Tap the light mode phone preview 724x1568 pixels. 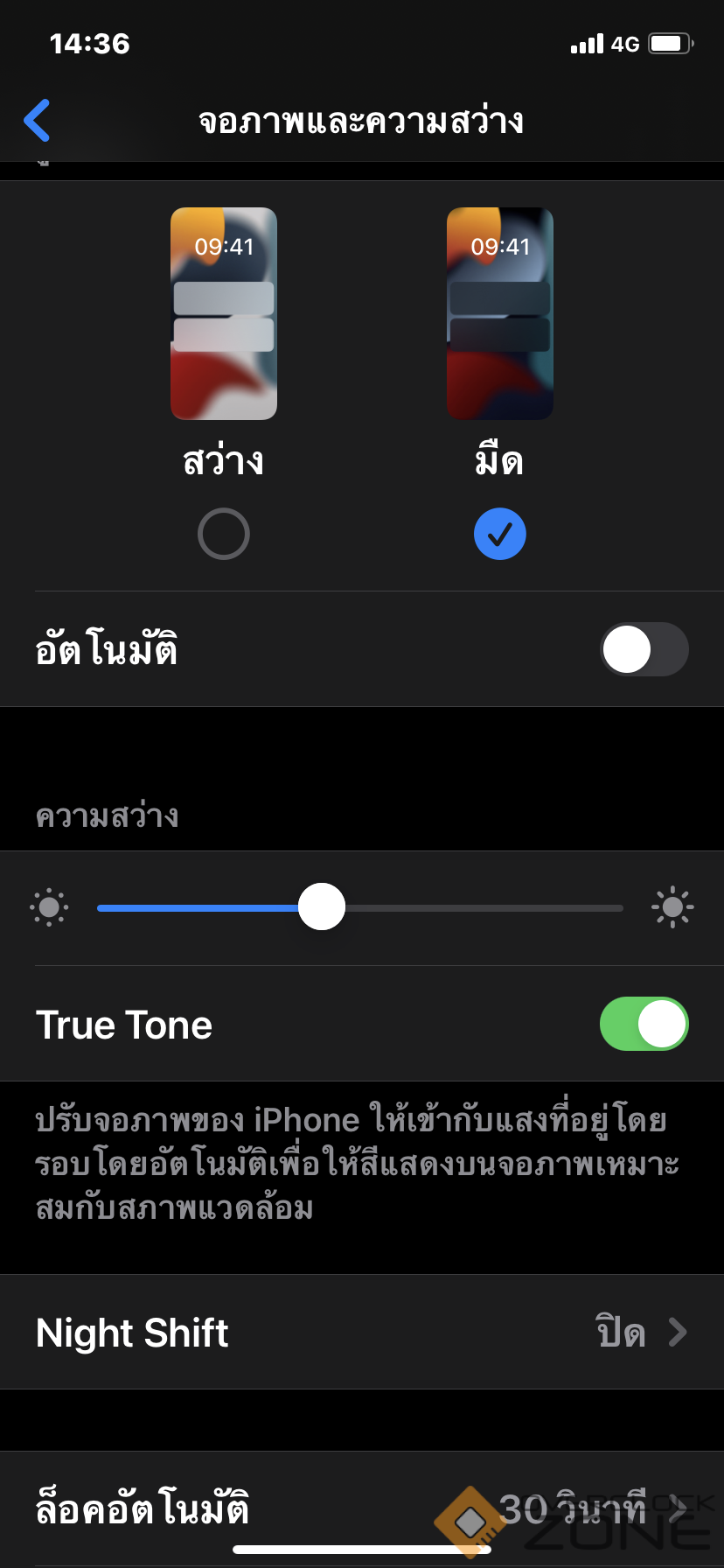[224, 313]
